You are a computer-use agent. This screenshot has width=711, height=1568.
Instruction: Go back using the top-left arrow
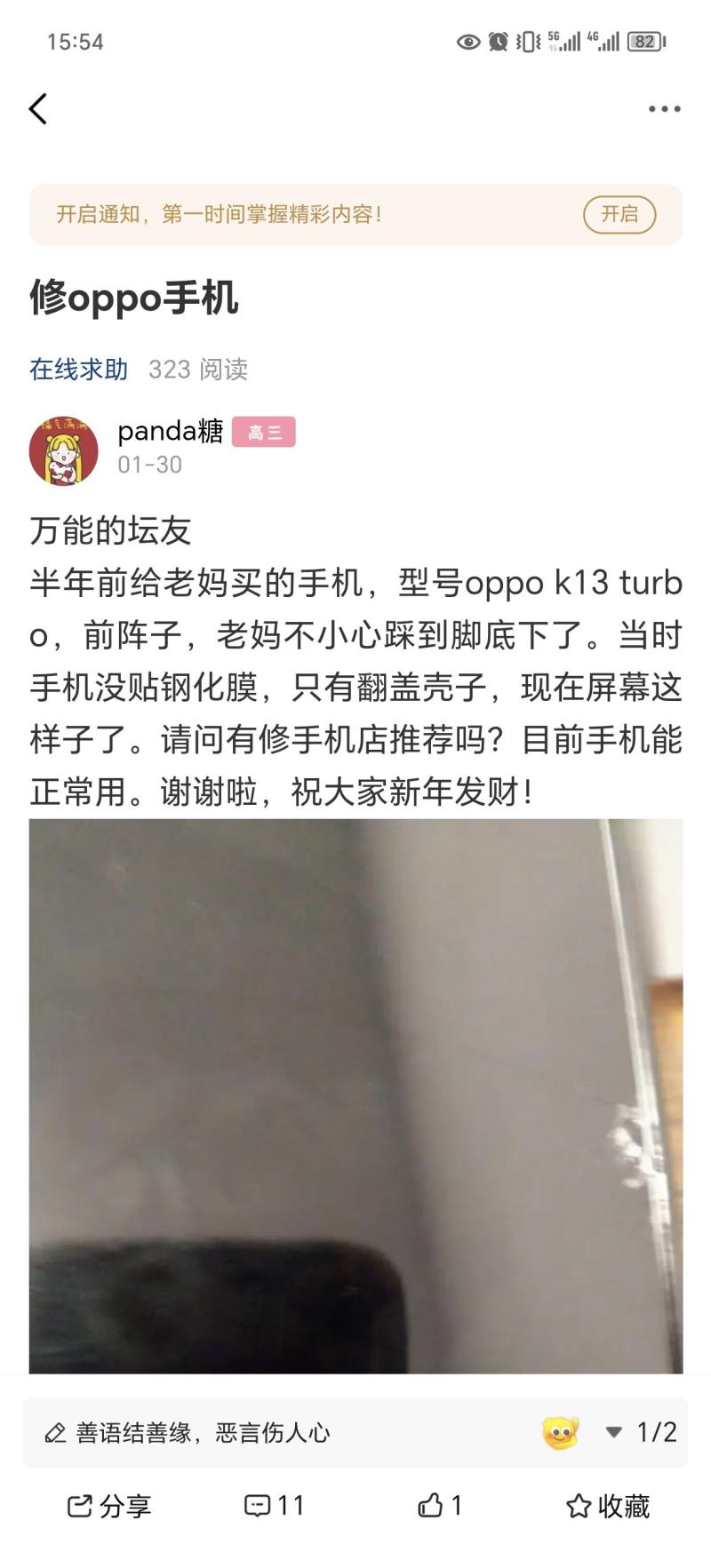pyautogui.click(x=38, y=109)
